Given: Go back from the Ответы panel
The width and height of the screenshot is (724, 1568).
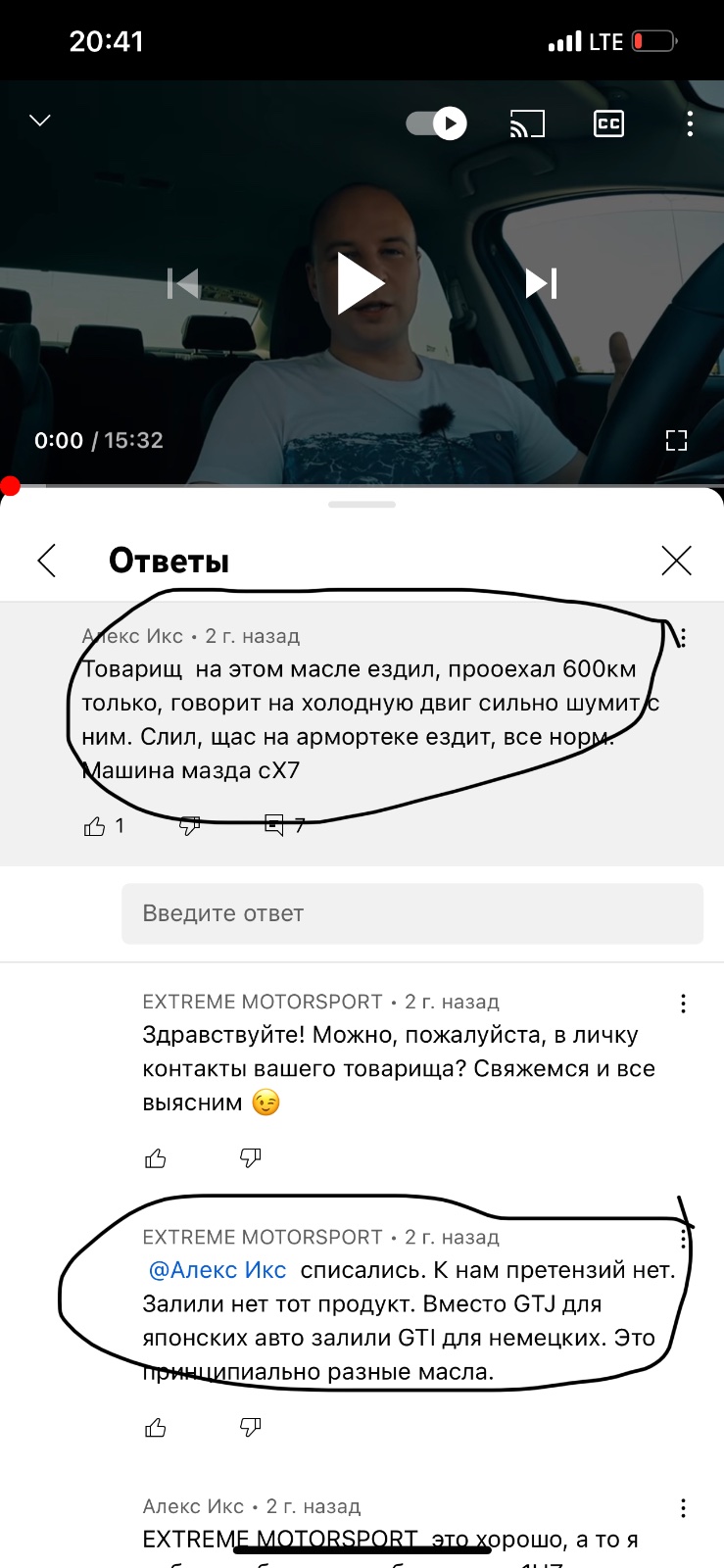Looking at the screenshot, I should (x=46, y=561).
